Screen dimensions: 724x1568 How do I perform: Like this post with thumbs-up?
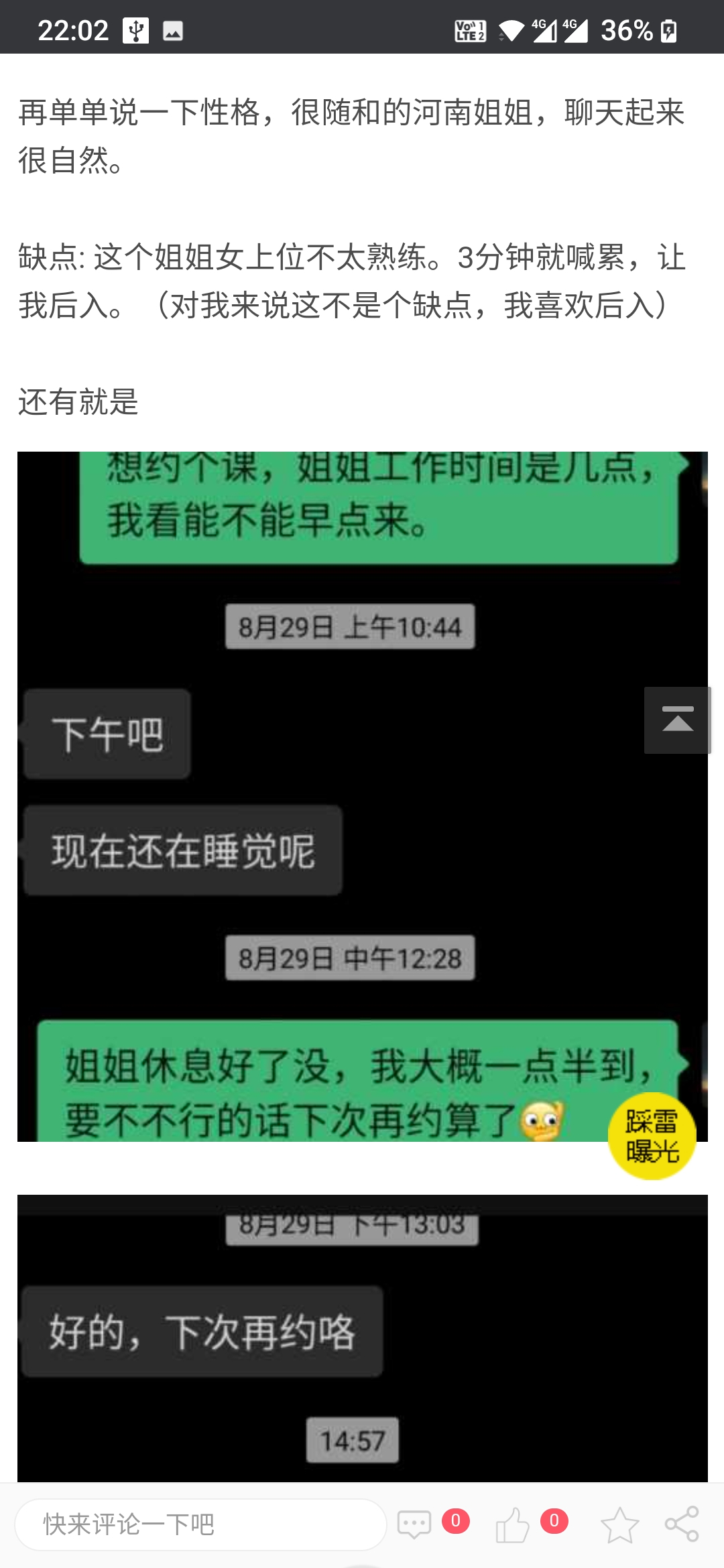pos(513,1524)
